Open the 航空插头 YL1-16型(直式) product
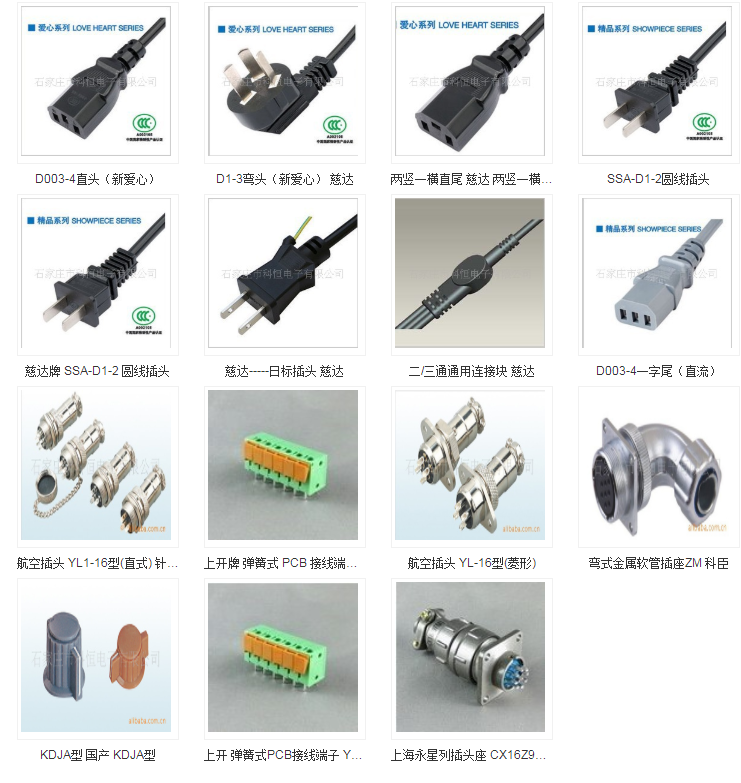The width and height of the screenshot is (741, 783). pos(97,467)
